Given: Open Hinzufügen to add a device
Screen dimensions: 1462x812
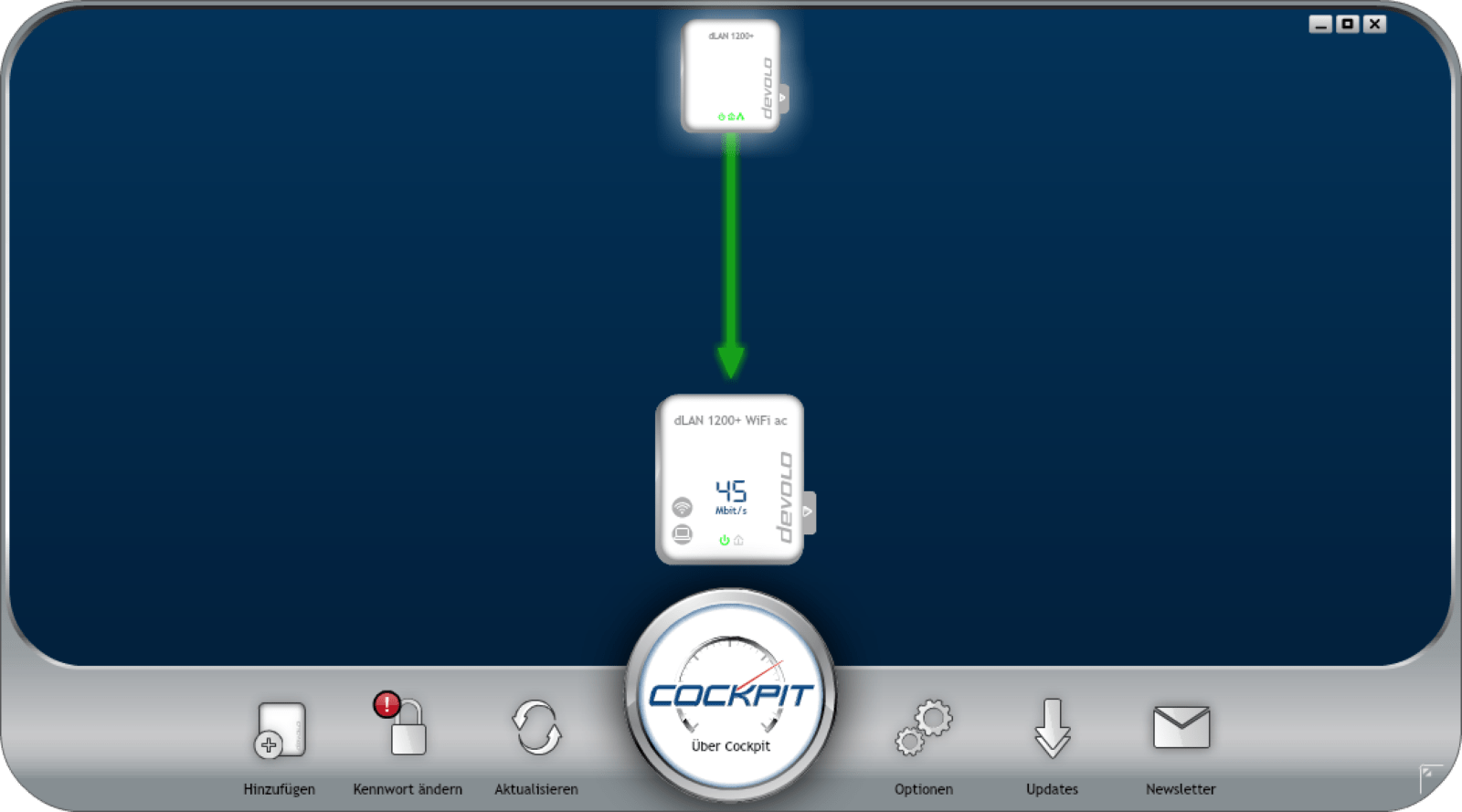Looking at the screenshot, I should 280,730.
